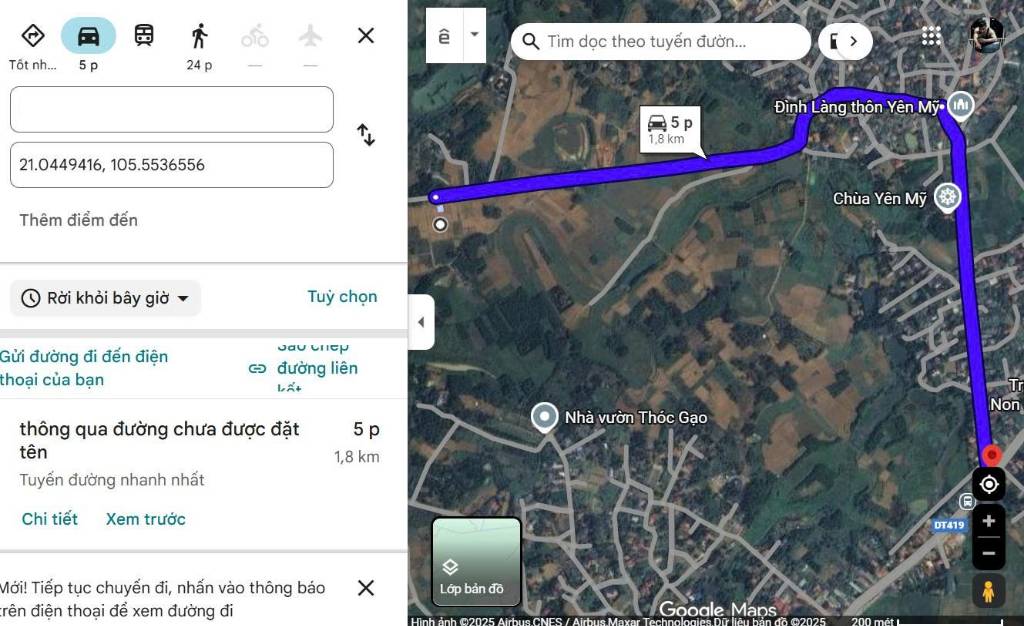Select the best travel mode option

click(x=32, y=36)
